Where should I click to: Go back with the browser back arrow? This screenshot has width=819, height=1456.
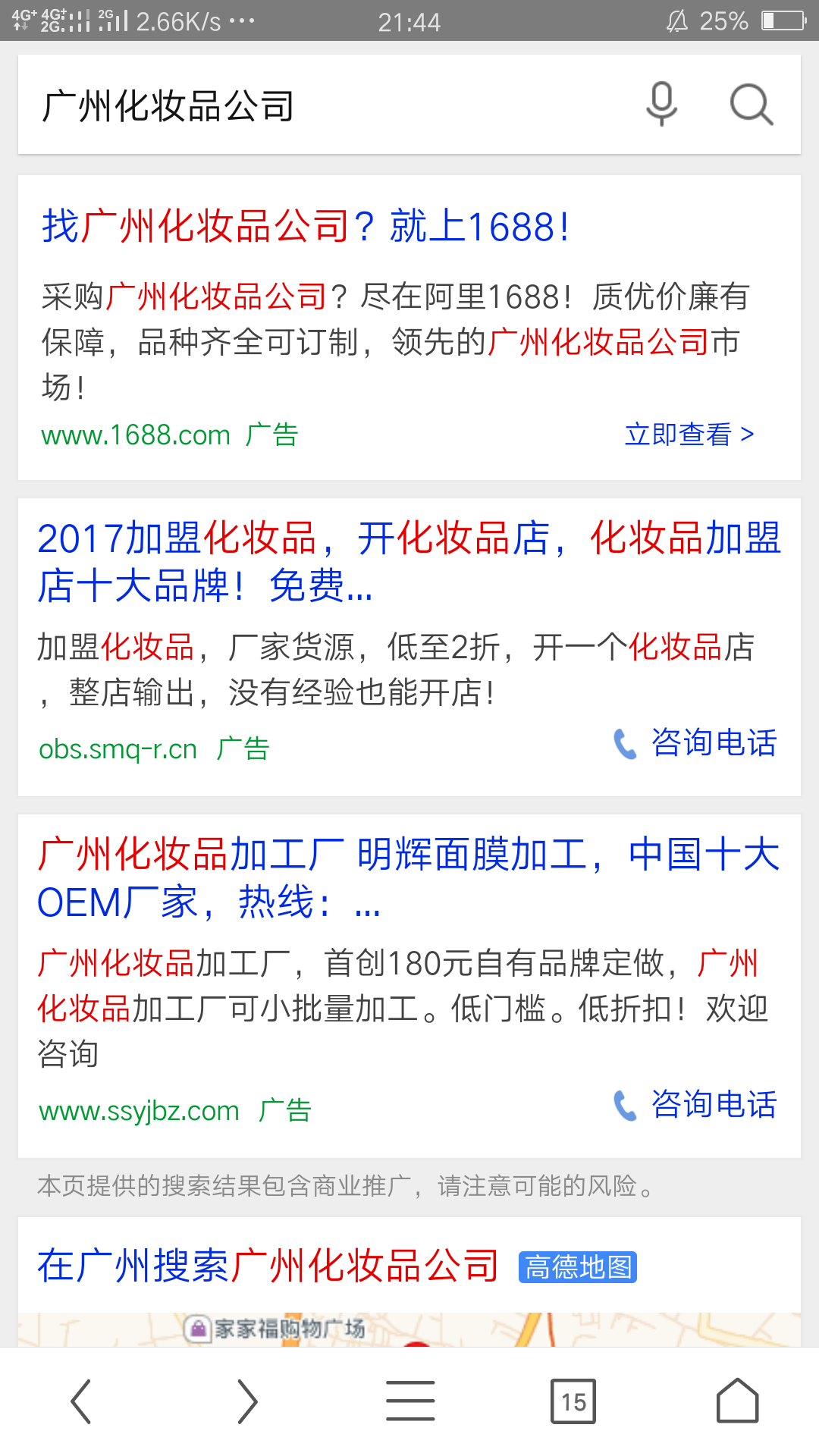click(x=81, y=1401)
